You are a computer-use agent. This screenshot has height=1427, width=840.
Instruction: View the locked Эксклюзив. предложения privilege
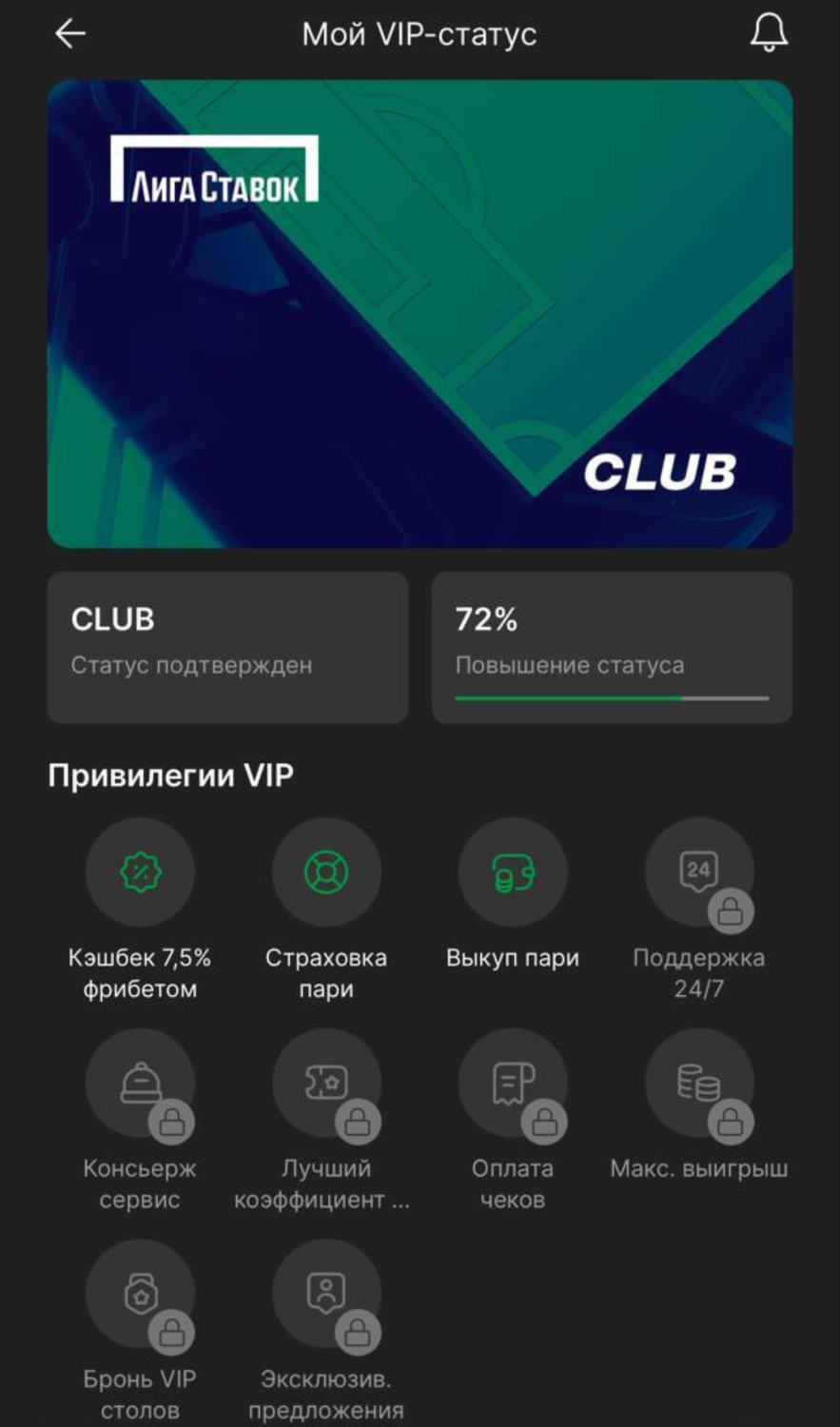pyautogui.click(x=326, y=1294)
